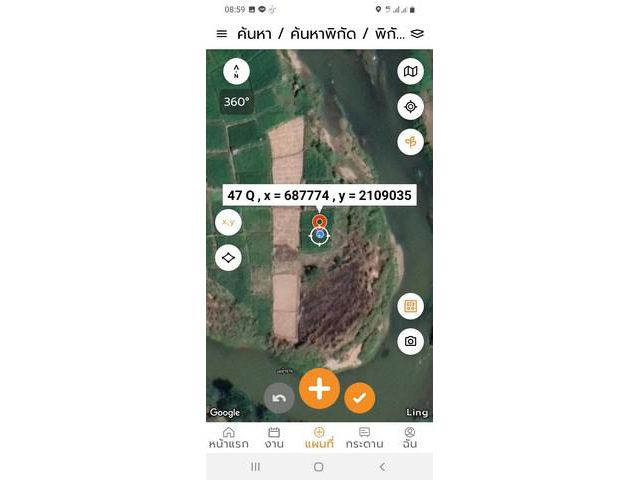The height and width of the screenshot is (480, 640).
Task: Open the QR scanner button
Action: point(410,306)
